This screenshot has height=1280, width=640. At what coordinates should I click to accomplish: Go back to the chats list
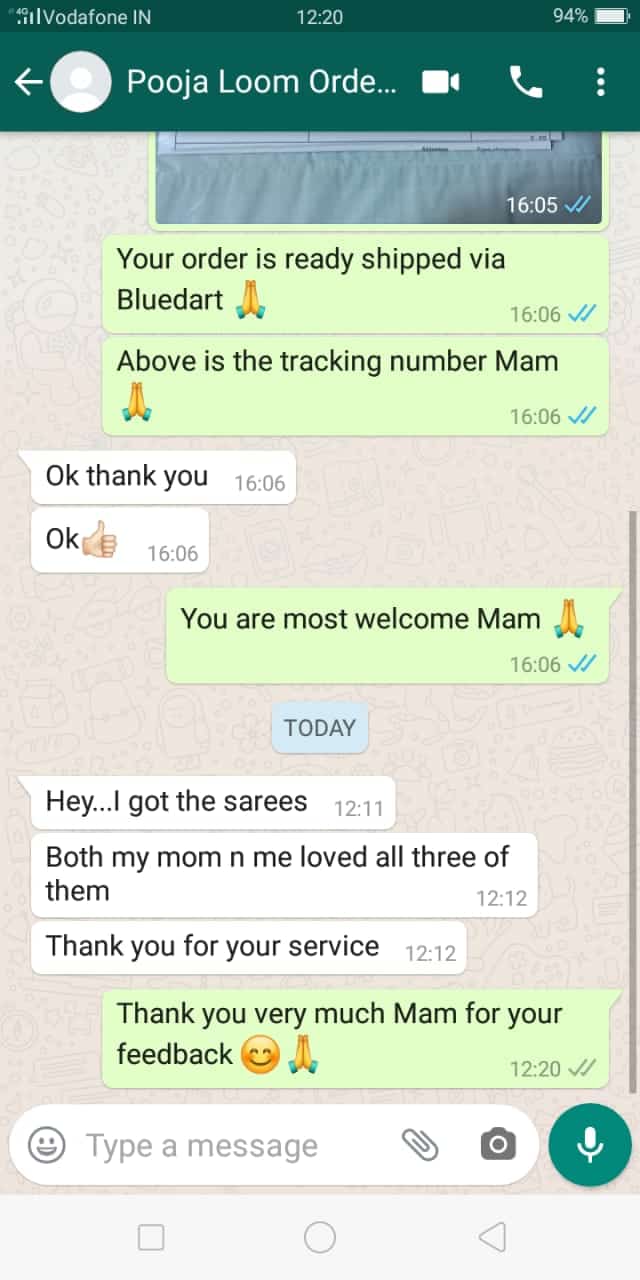(x=28, y=82)
